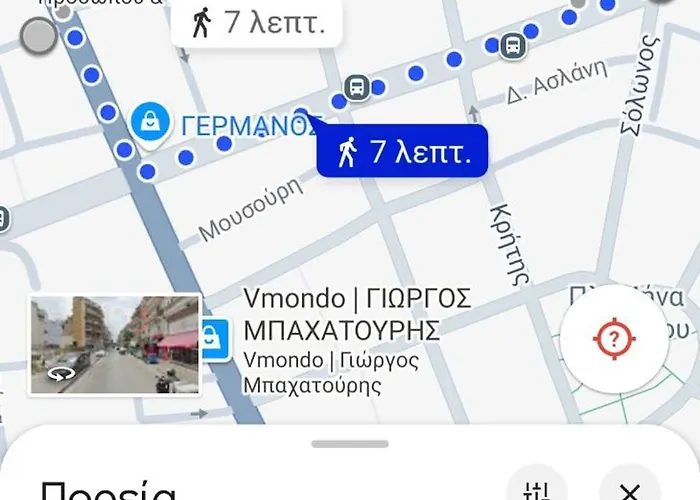Close the Πορεία panel
Image resolution: width=700 pixels, height=500 pixels.
tap(629, 490)
